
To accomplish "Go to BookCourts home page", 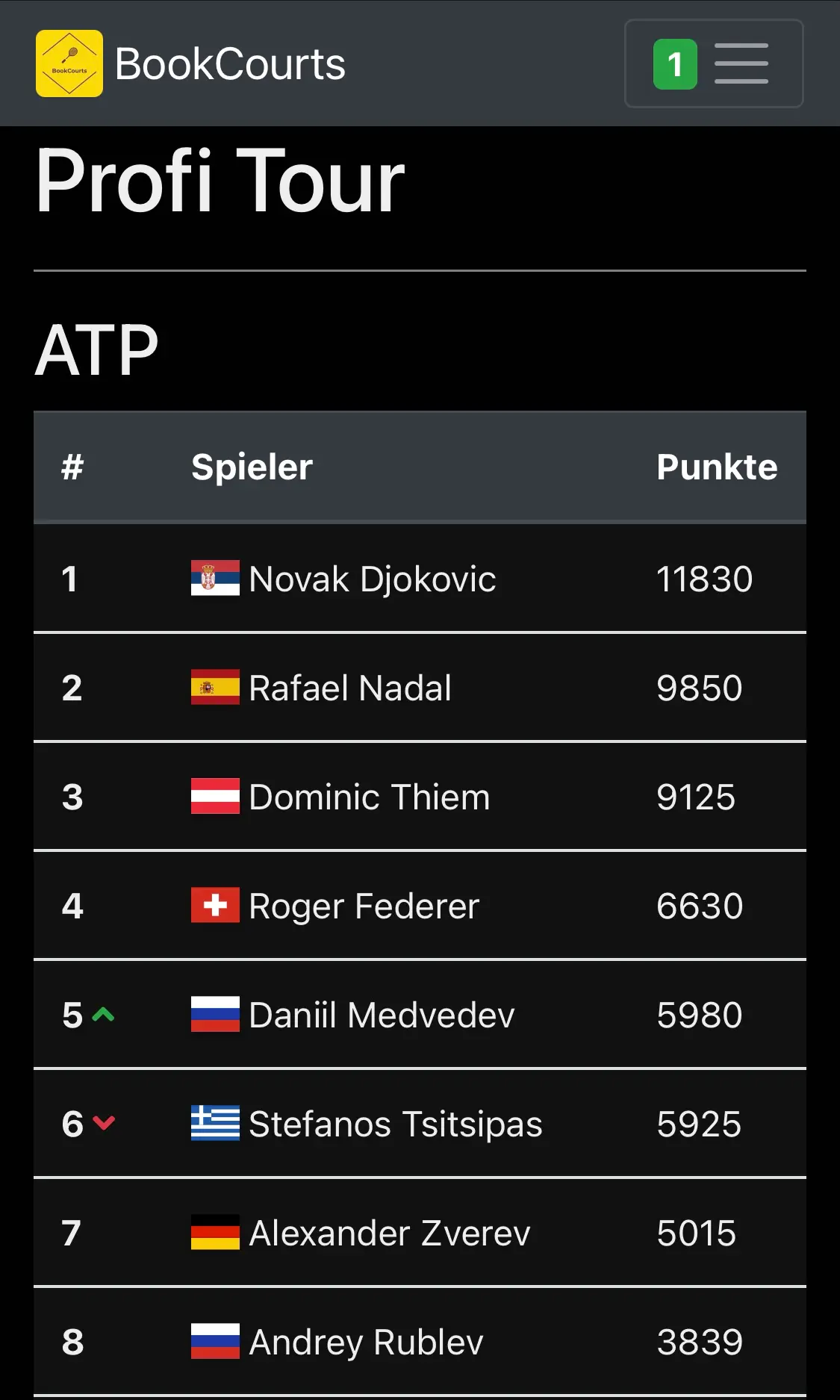I will pos(191,63).
